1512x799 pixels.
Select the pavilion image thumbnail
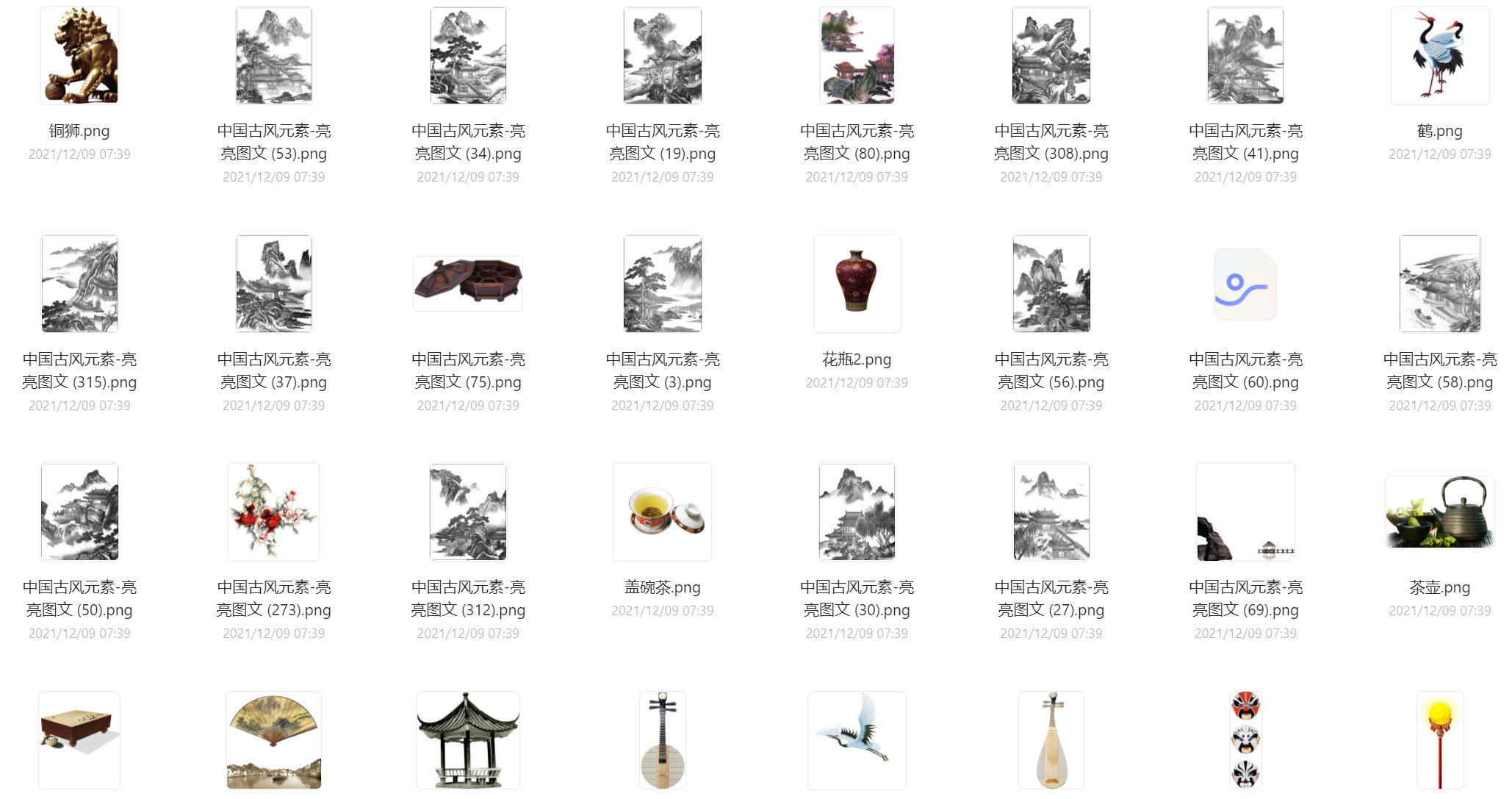(x=468, y=739)
